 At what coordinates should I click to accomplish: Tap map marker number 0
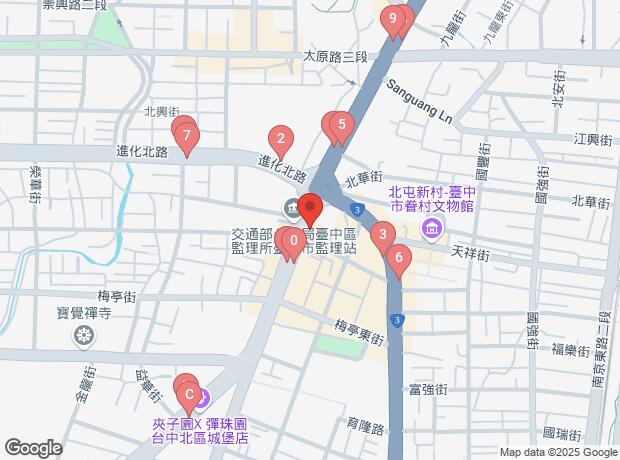pyautogui.click(x=292, y=240)
